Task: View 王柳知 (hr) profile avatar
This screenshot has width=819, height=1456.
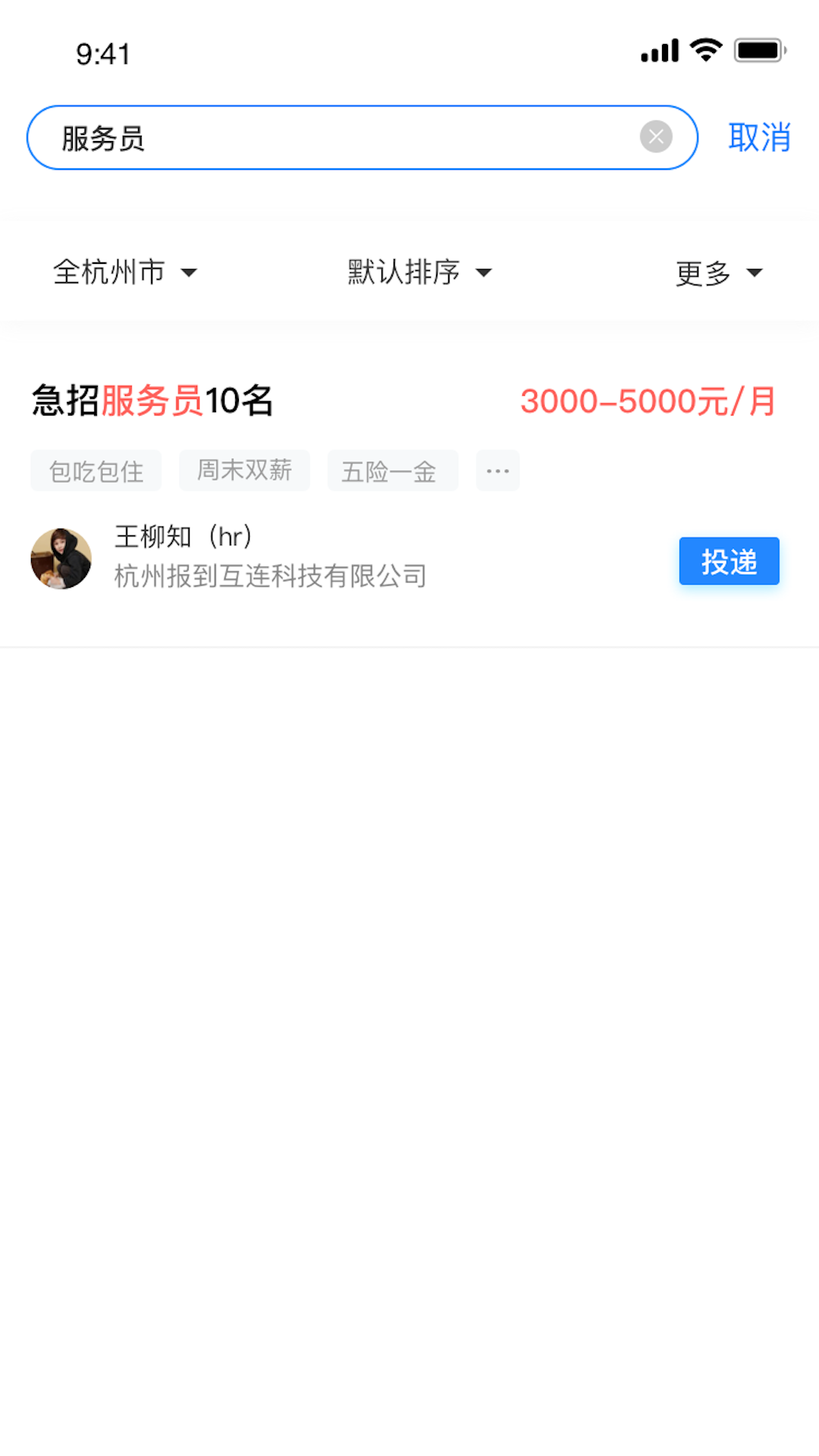Action: pyautogui.click(x=61, y=559)
